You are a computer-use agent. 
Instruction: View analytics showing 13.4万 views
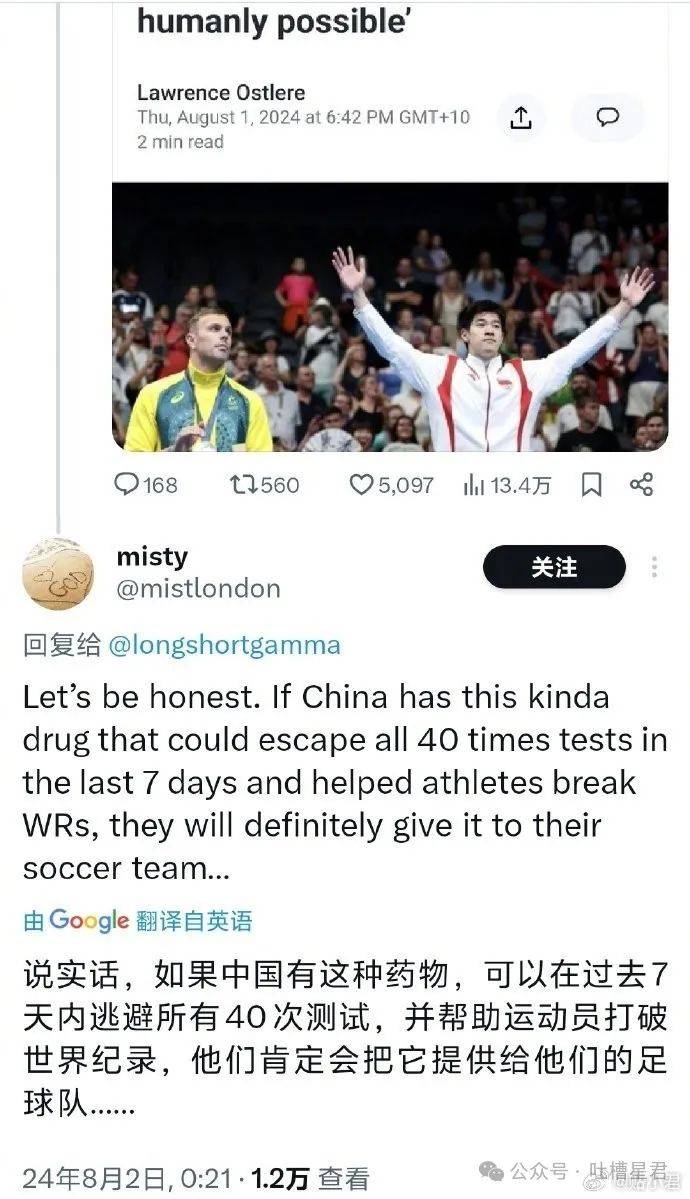coord(507,485)
